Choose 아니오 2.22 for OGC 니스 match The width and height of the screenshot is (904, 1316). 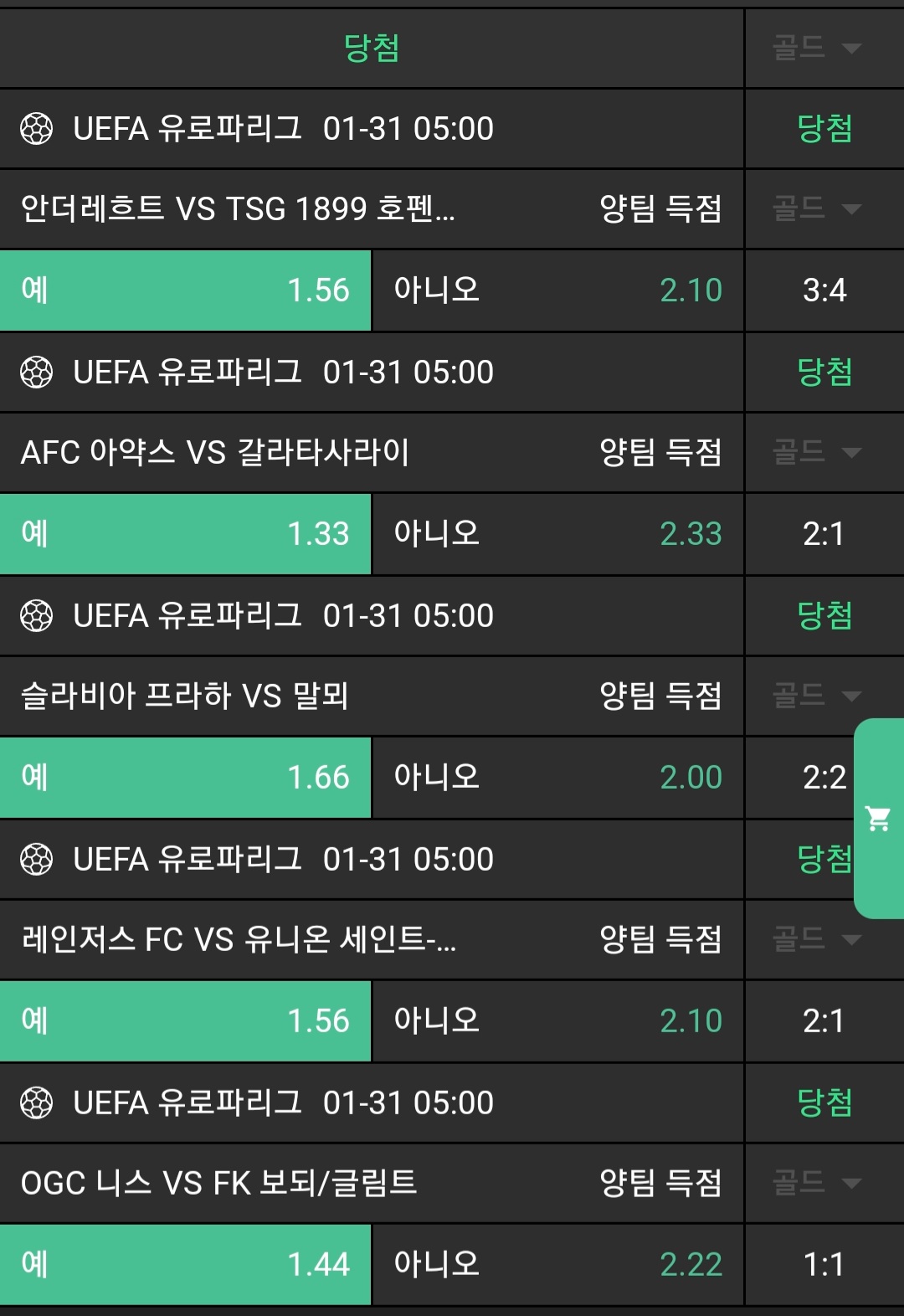click(x=557, y=1265)
